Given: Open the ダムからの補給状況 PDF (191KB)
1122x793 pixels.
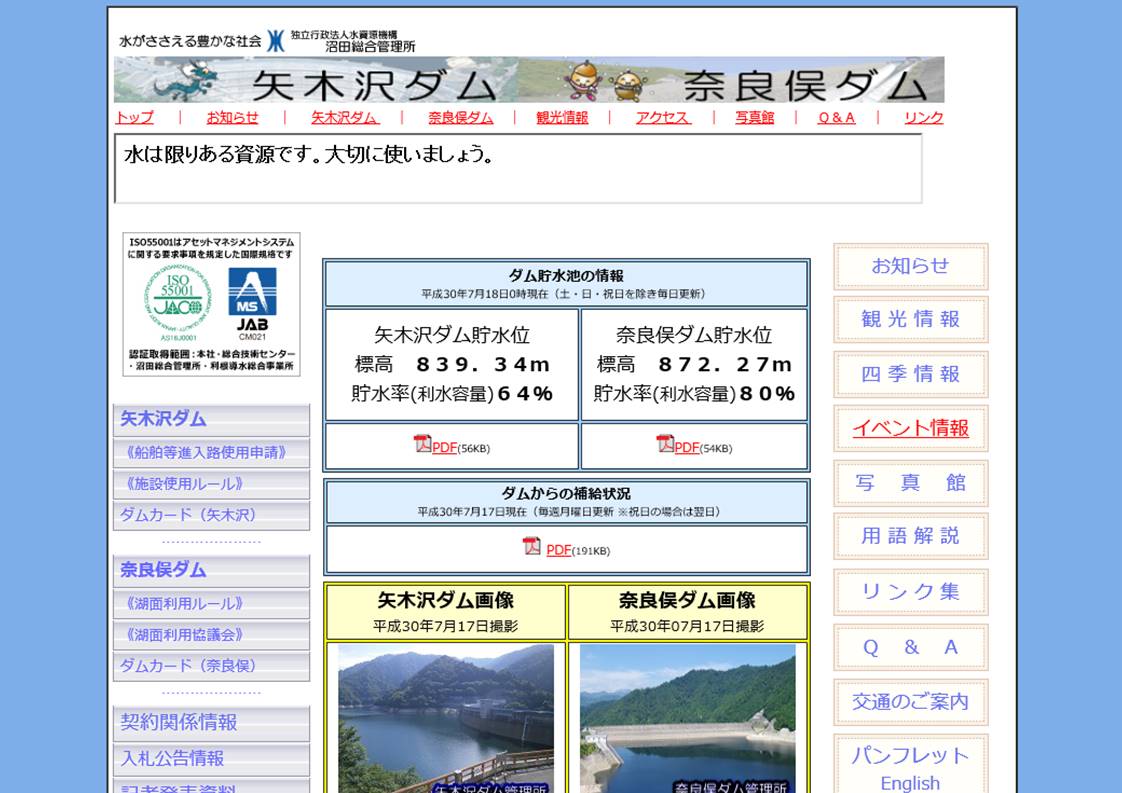Looking at the screenshot, I should click(x=558, y=549).
